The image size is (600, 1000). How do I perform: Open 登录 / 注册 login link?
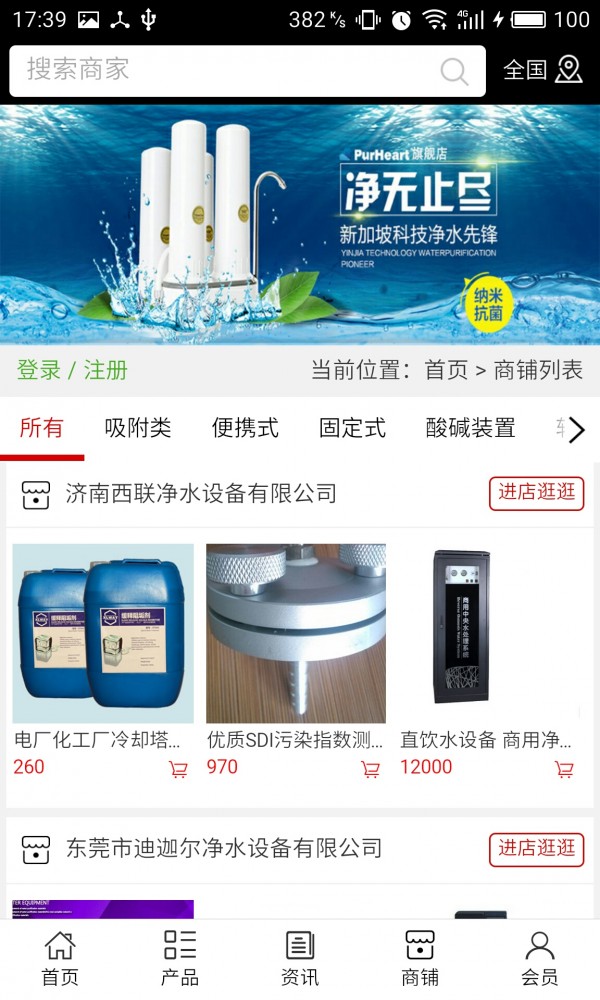[72, 370]
